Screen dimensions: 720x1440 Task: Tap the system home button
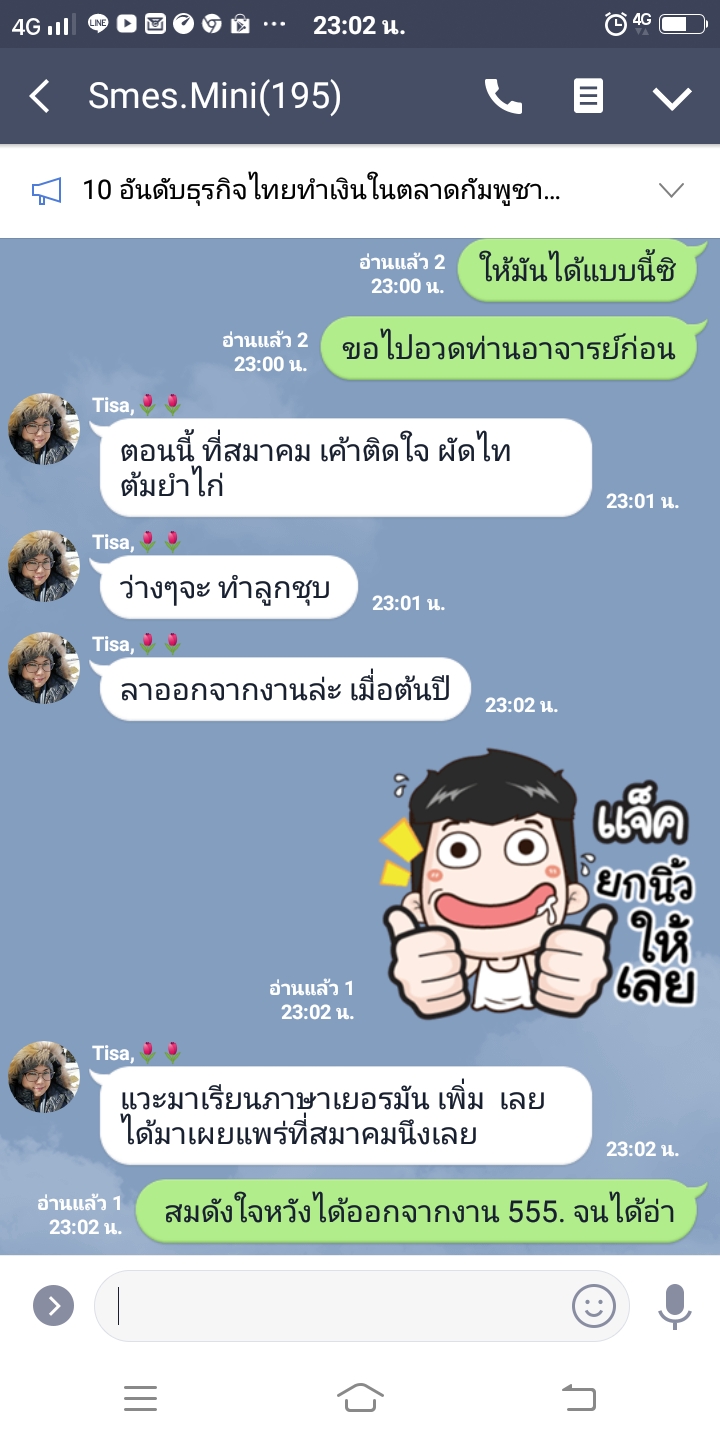tap(360, 1398)
